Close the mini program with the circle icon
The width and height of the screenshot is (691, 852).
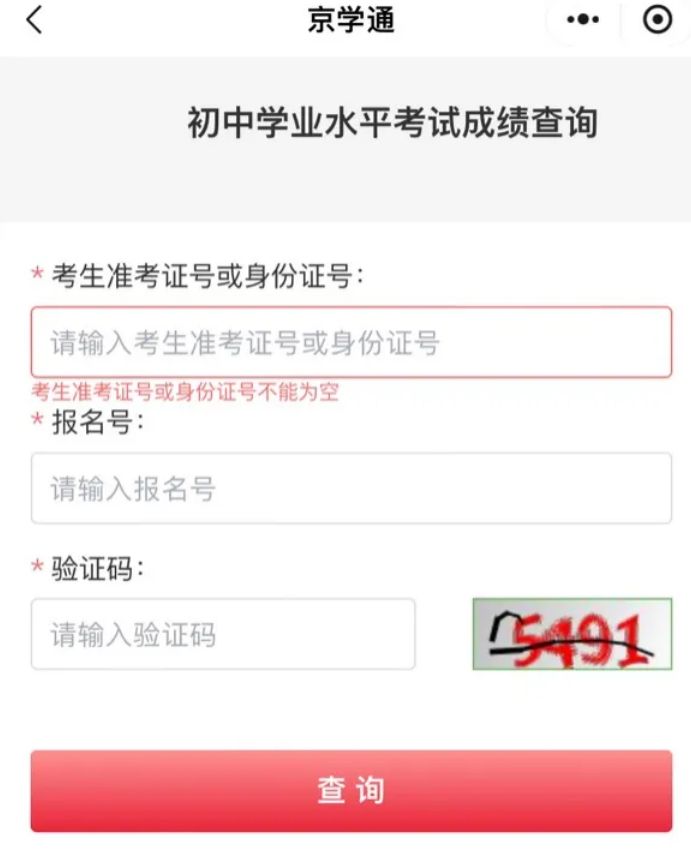[657, 20]
